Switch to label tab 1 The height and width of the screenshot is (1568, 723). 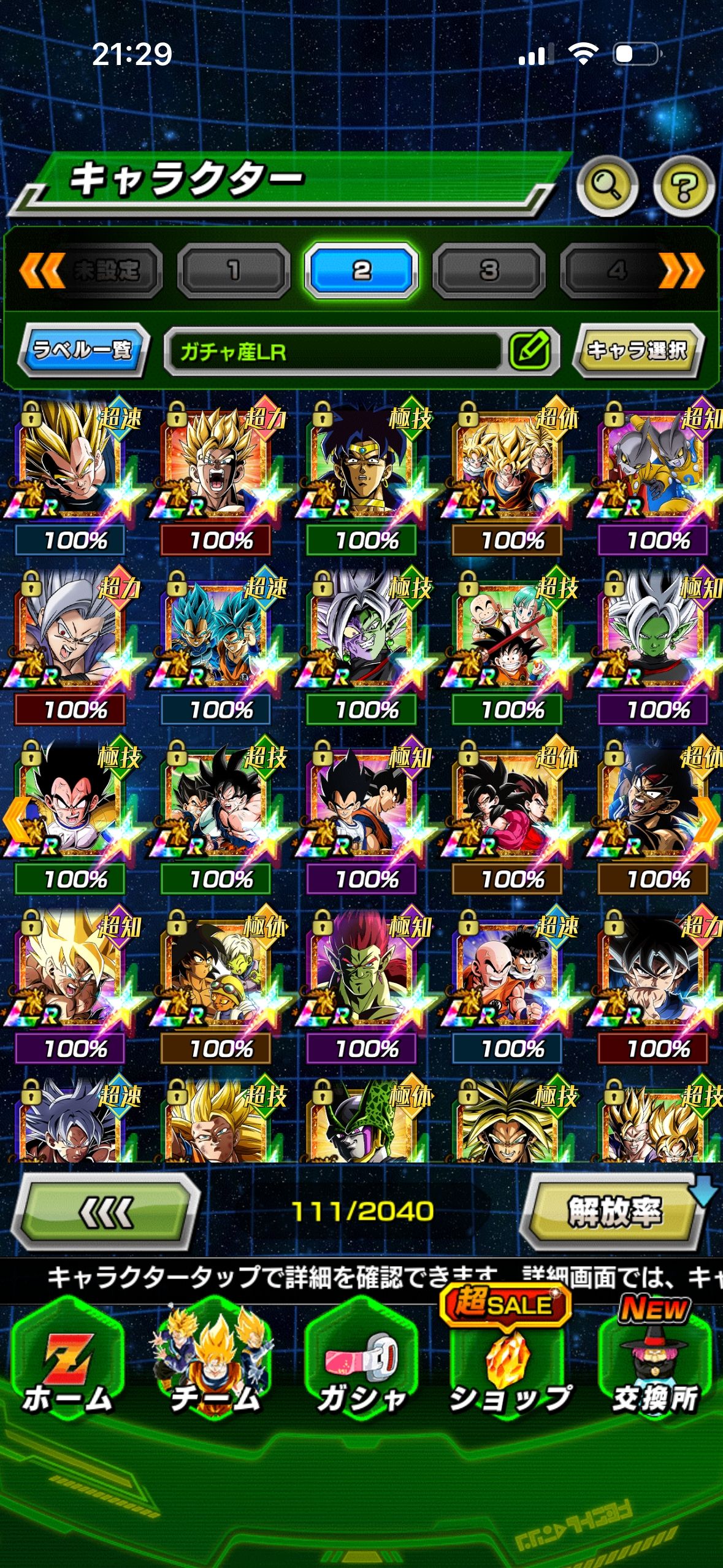coord(234,270)
